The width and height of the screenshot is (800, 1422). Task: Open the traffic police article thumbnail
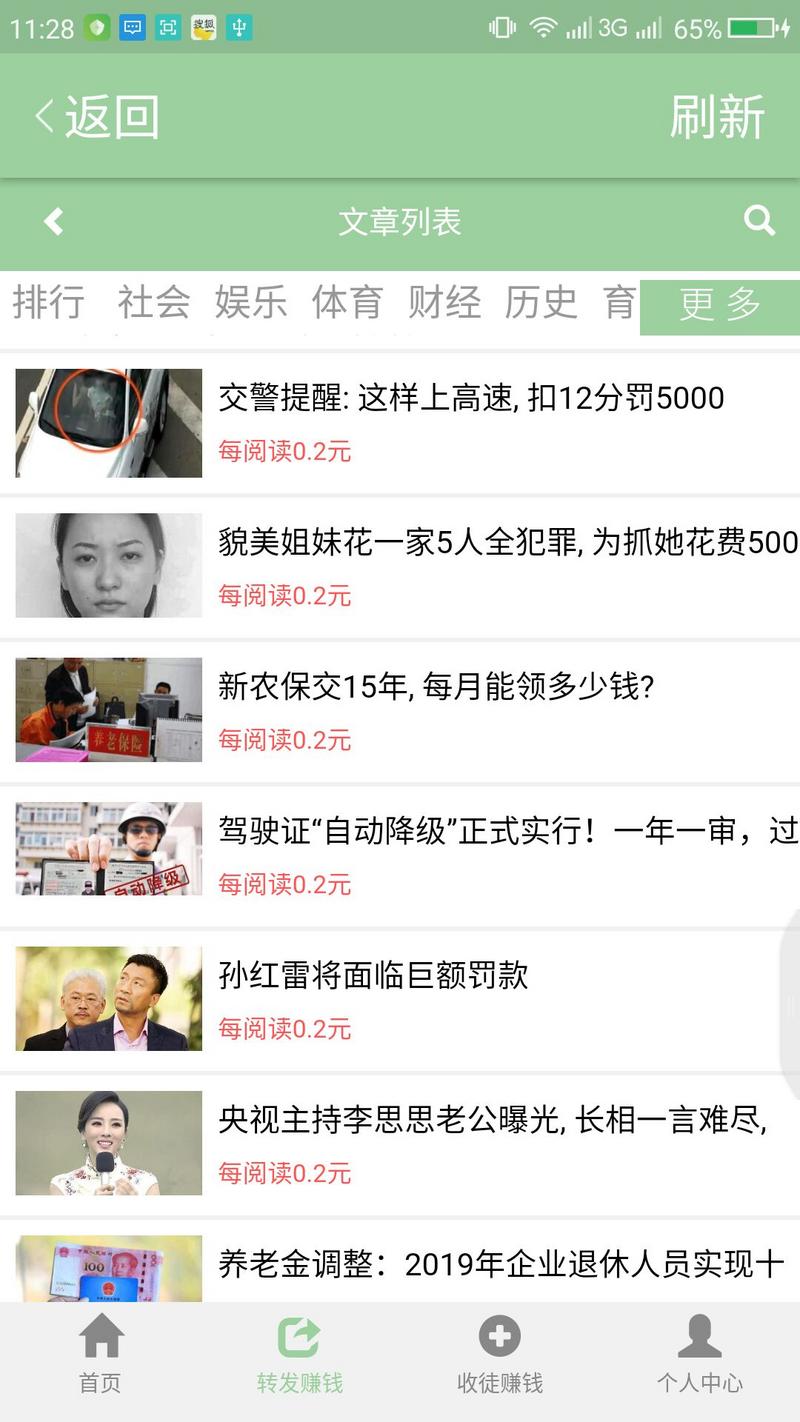[x=108, y=421]
